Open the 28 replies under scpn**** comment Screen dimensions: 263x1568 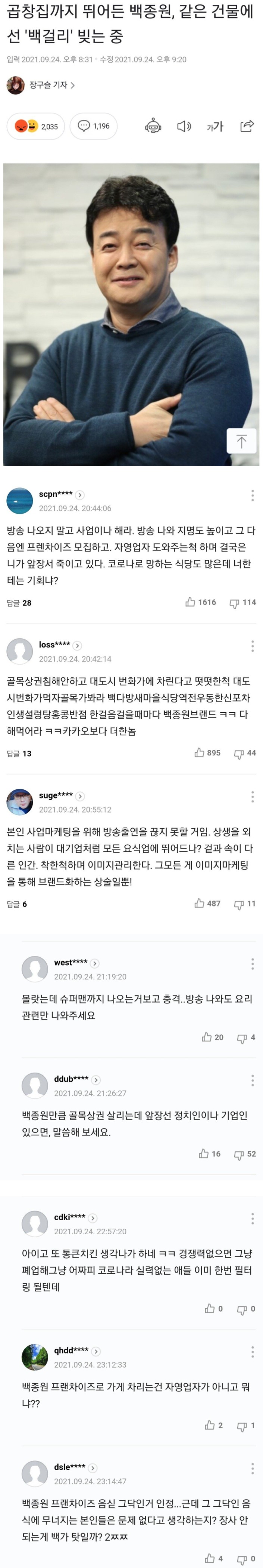pyautogui.click(x=19, y=603)
